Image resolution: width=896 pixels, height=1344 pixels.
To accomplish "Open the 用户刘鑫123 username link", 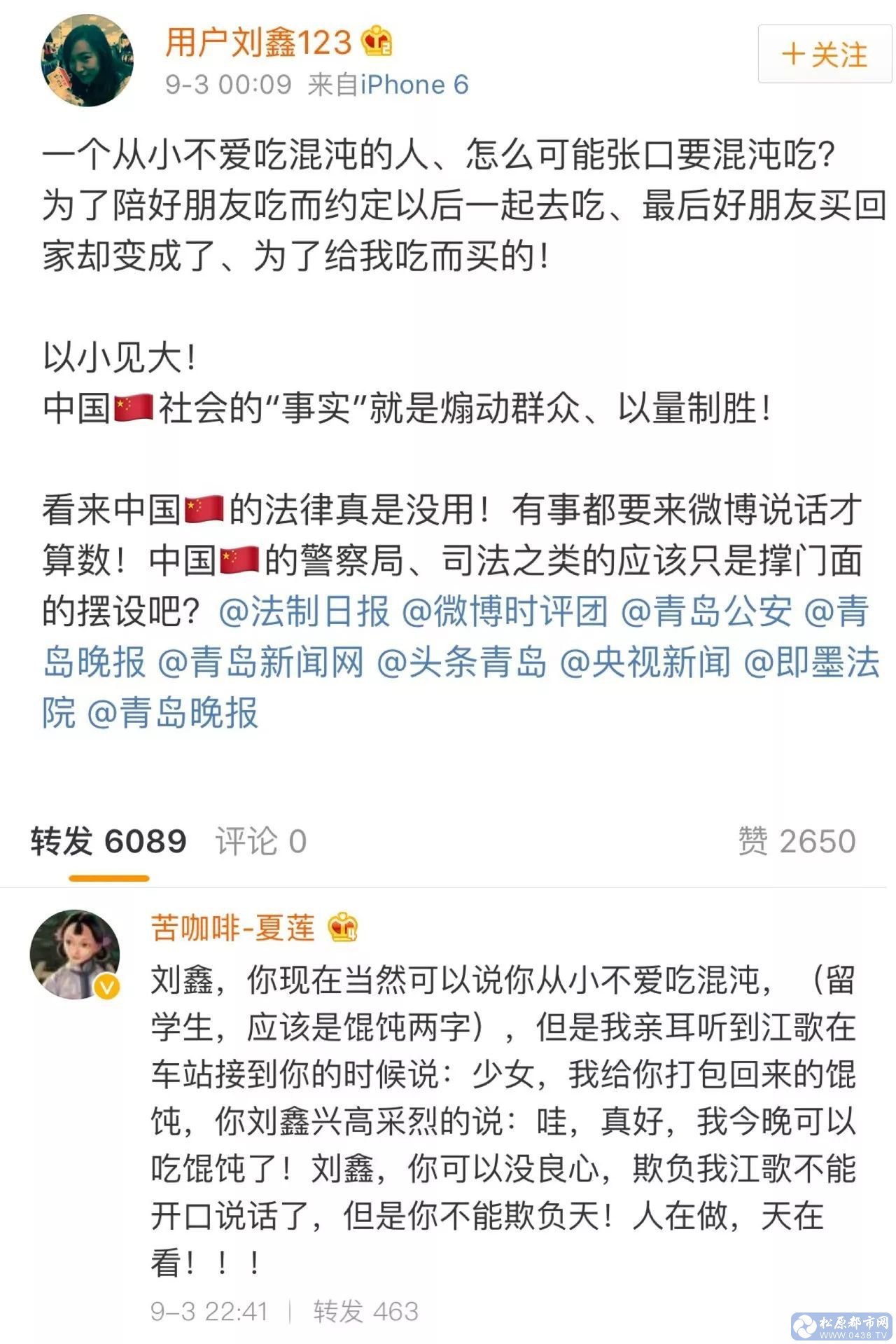I will click(258, 42).
